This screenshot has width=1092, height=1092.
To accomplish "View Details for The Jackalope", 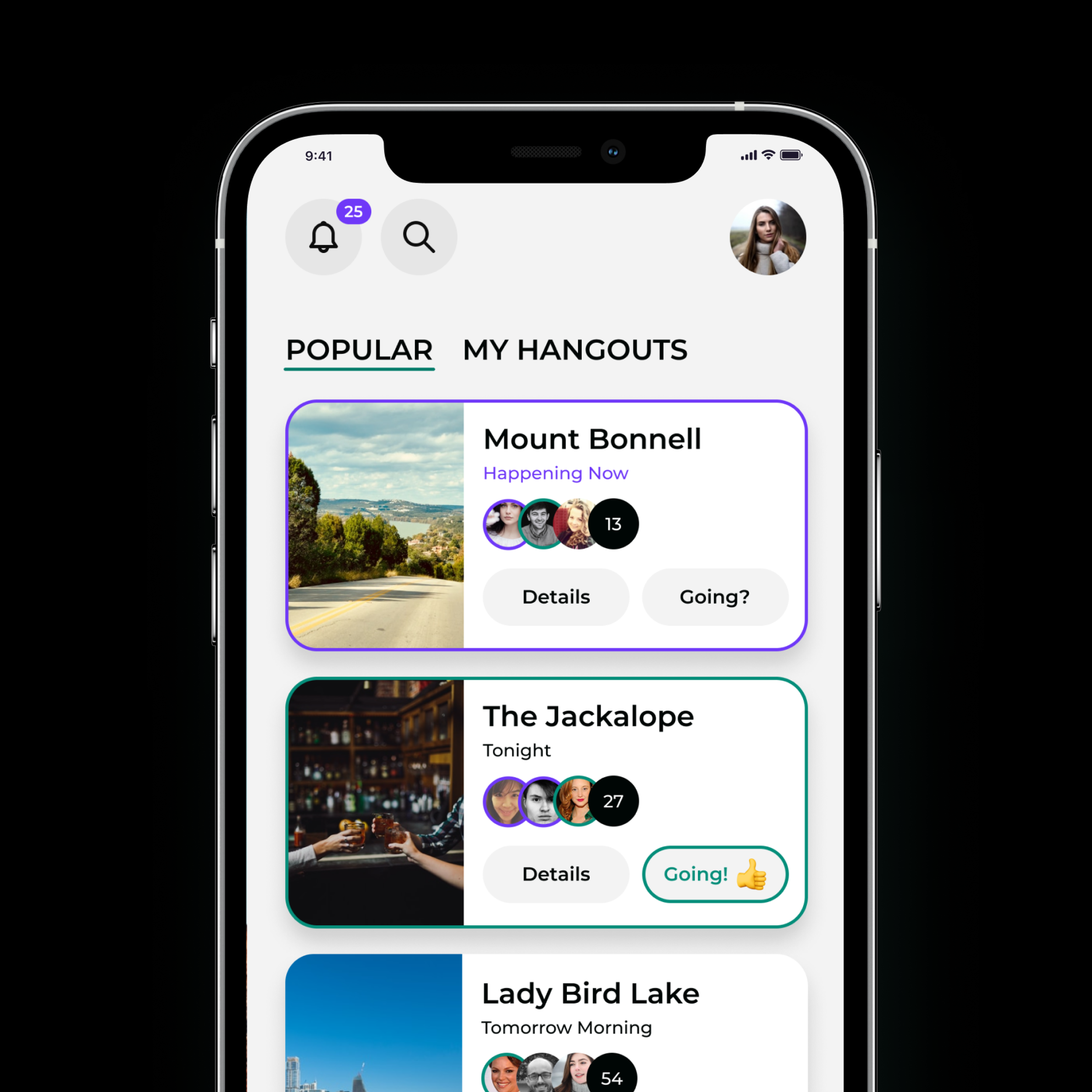I will pos(556,874).
